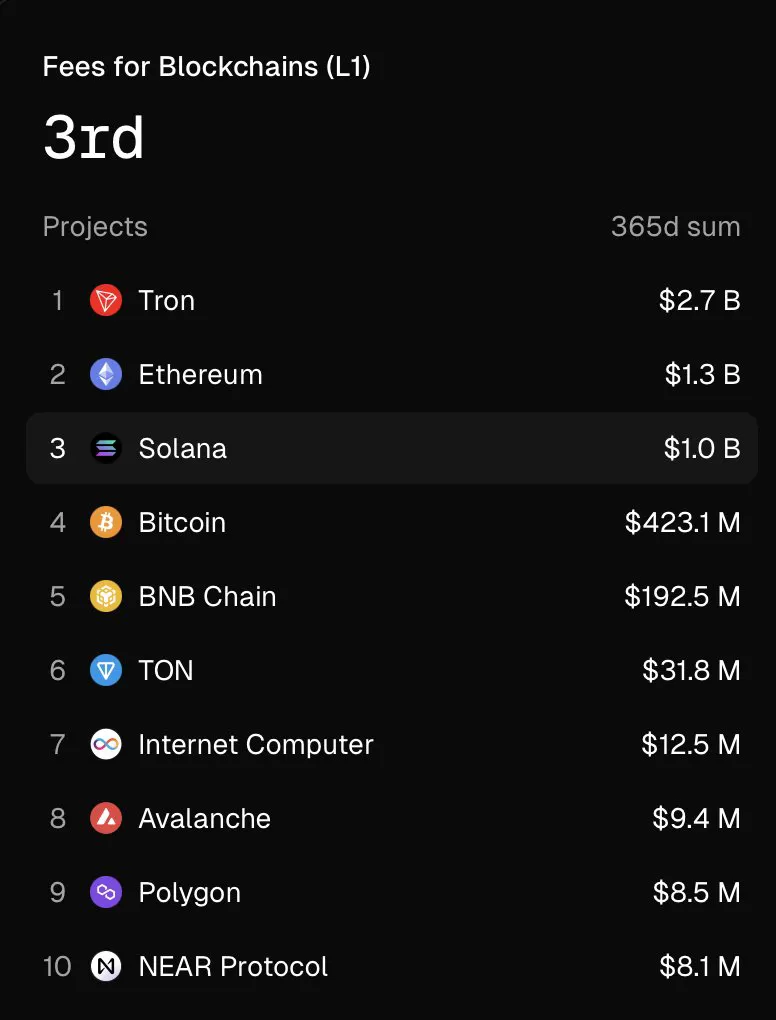Select the NEAR Protocol row at rank 10
Screen dimensions: 776x1020
tap(390, 966)
